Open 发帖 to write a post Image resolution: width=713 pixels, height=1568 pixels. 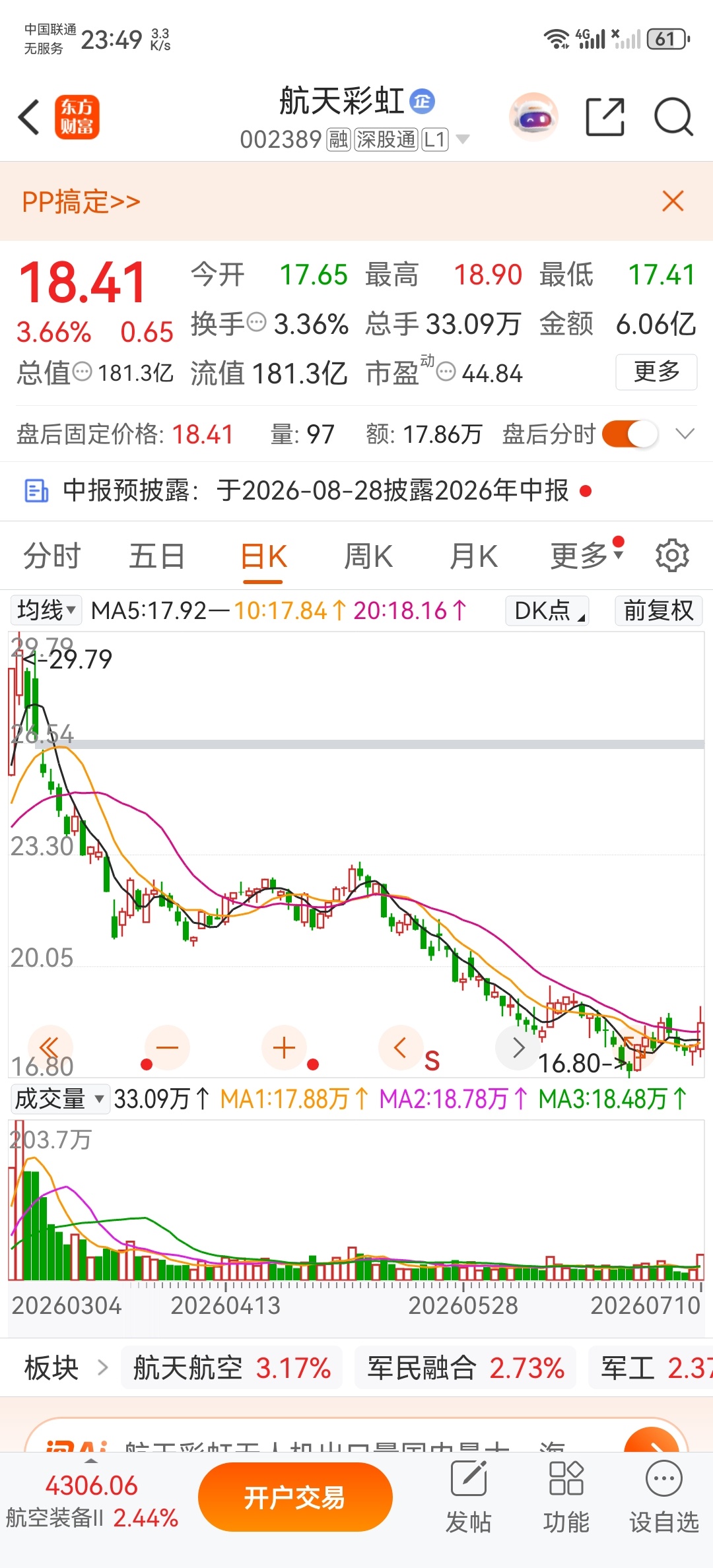(469, 1497)
